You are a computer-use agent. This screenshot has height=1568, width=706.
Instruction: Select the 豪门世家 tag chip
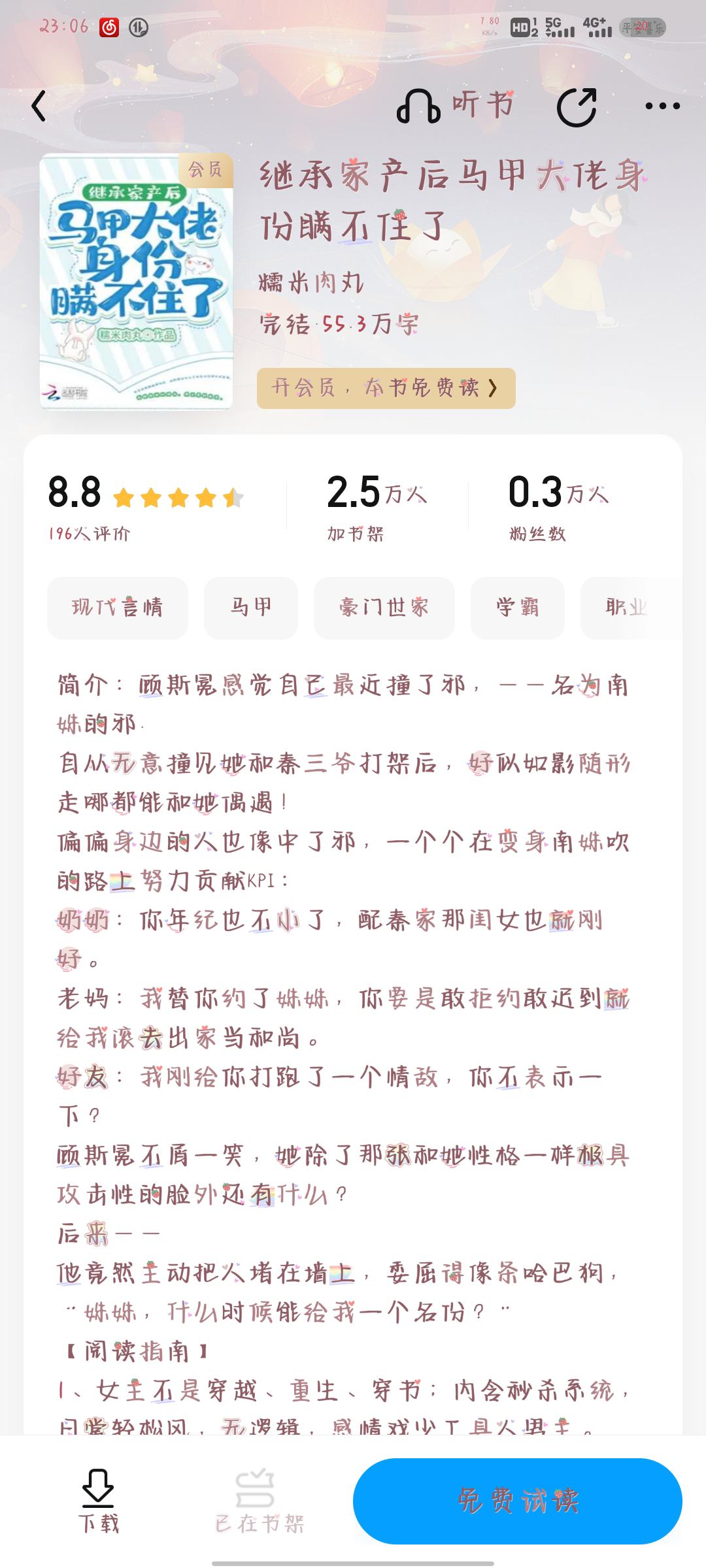pos(384,608)
